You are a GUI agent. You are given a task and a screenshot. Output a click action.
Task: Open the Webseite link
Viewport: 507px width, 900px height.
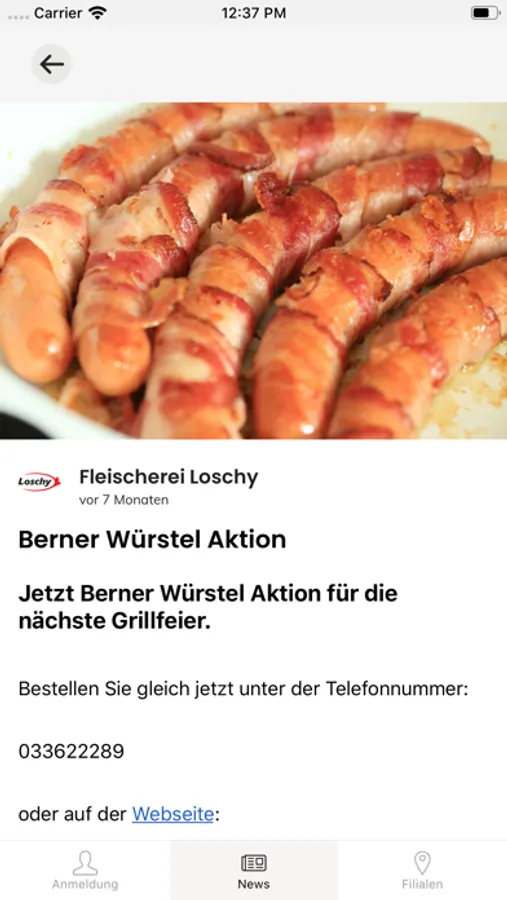173,814
